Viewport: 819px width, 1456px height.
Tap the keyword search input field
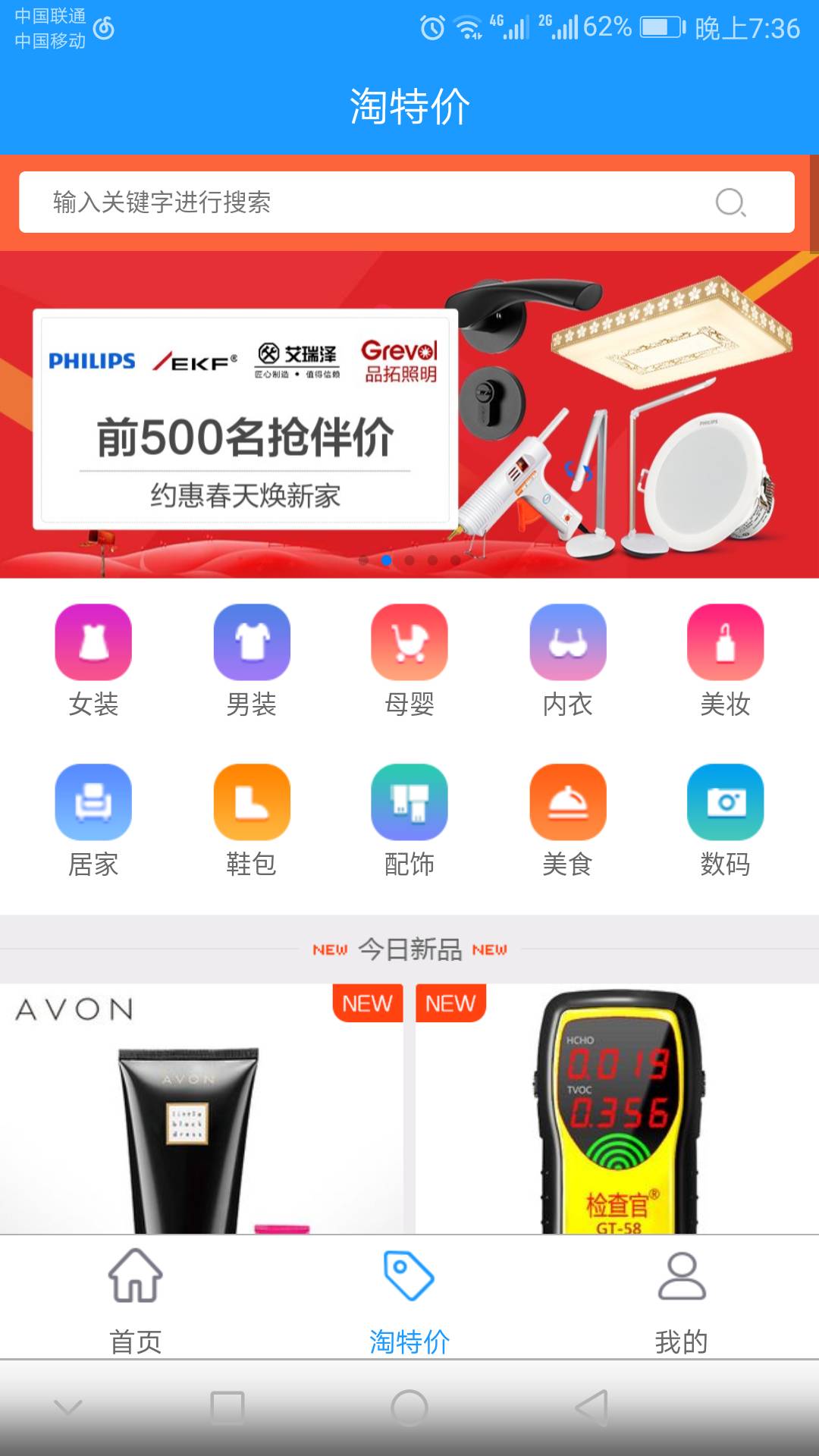click(364, 202)
